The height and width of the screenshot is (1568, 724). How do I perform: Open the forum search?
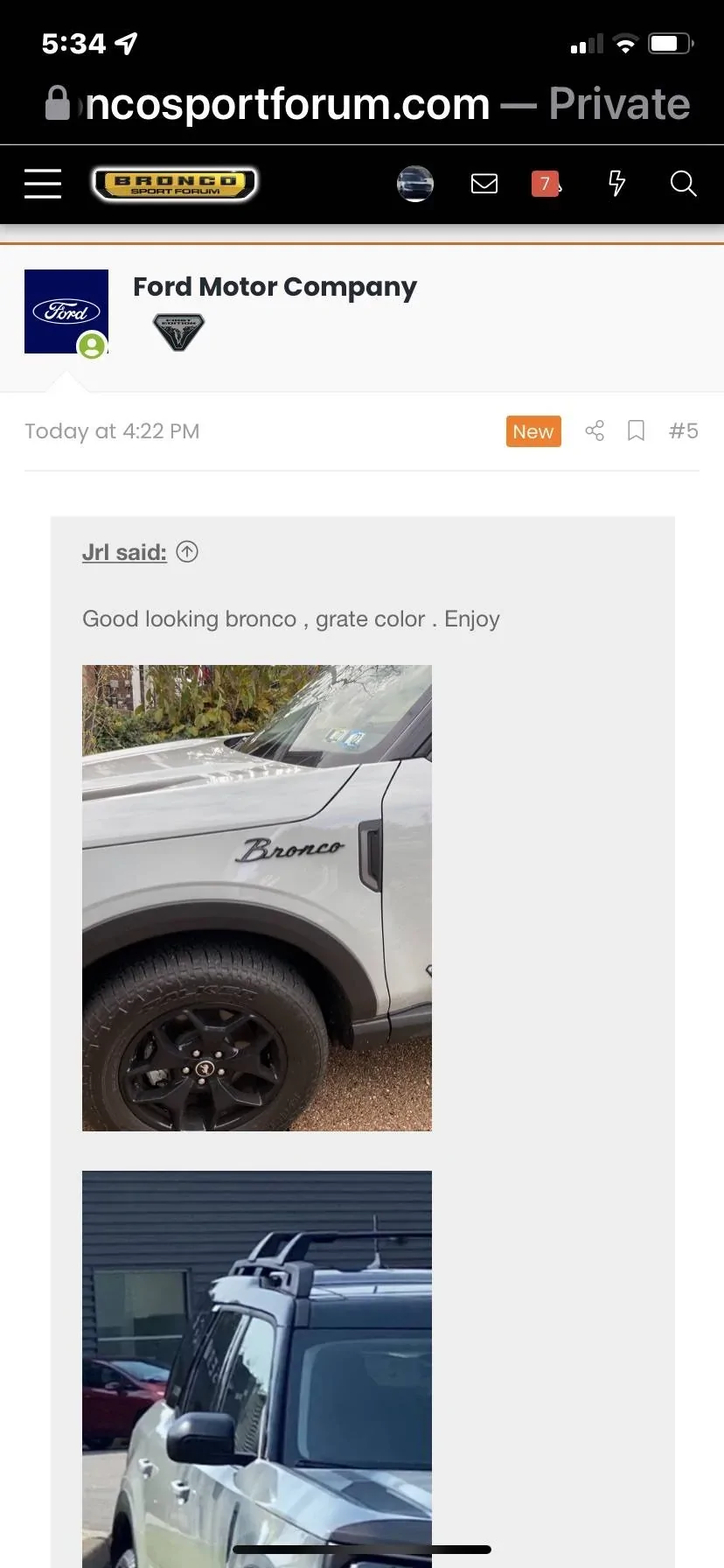click(x=683, y=184)
